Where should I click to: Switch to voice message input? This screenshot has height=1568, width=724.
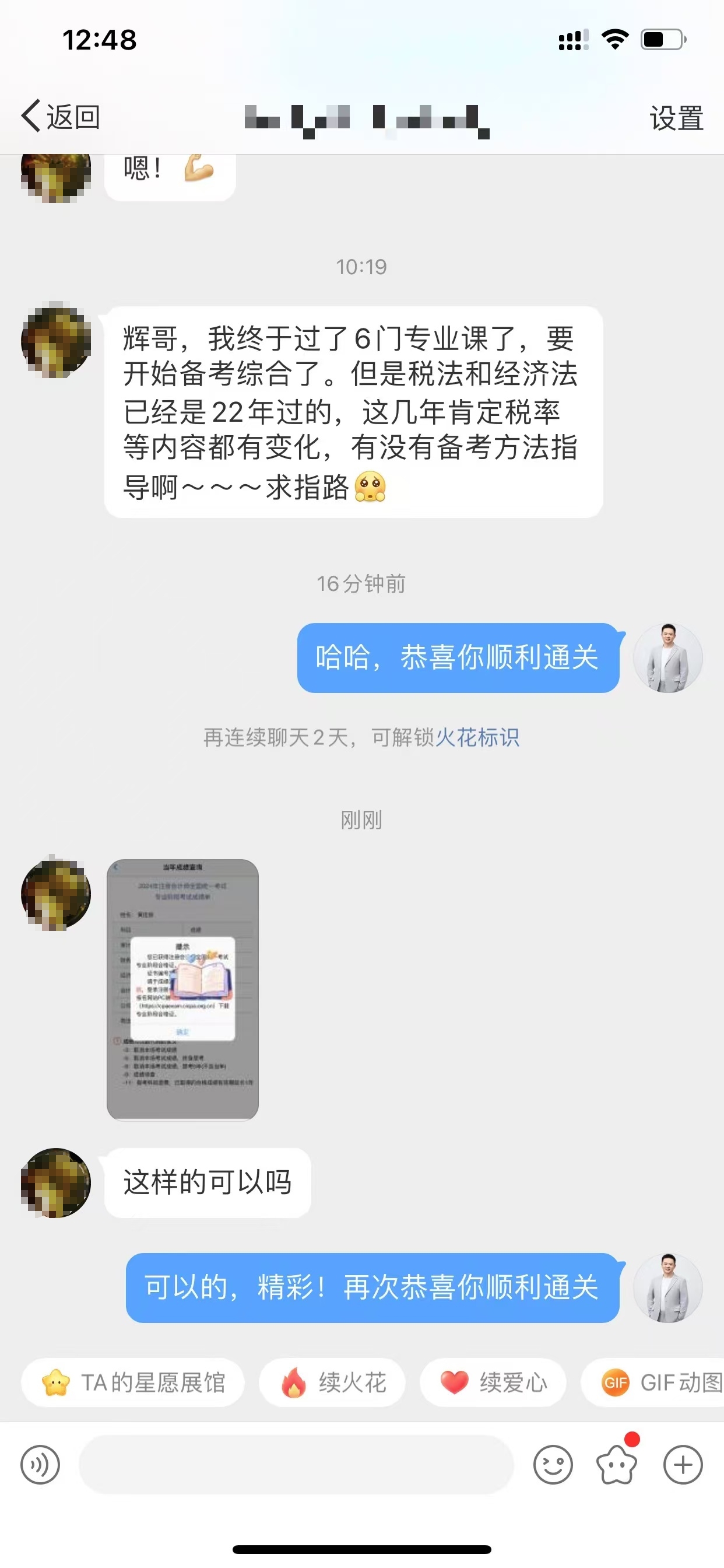point(40,1465)
